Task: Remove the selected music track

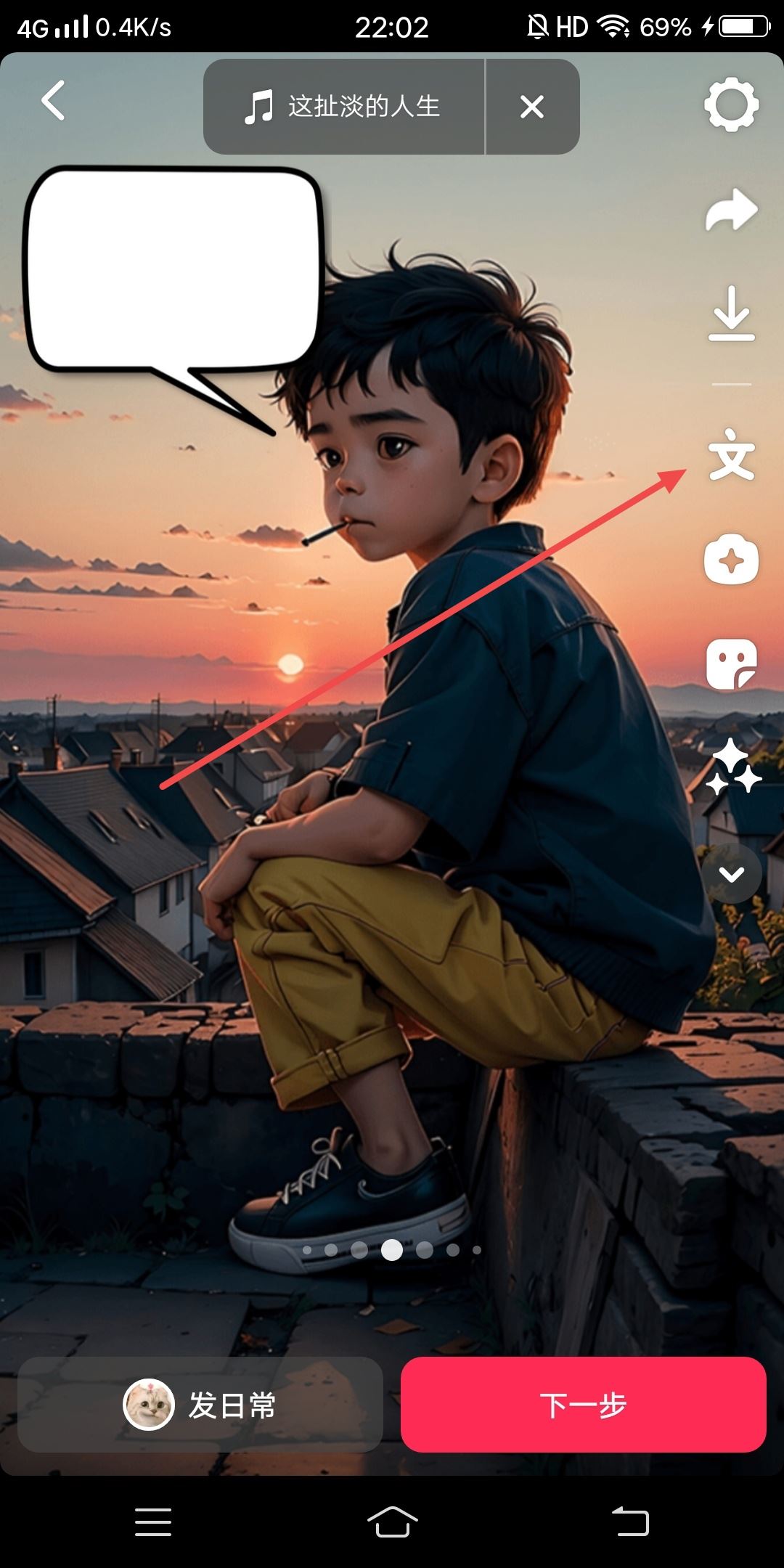Action: 532,107
